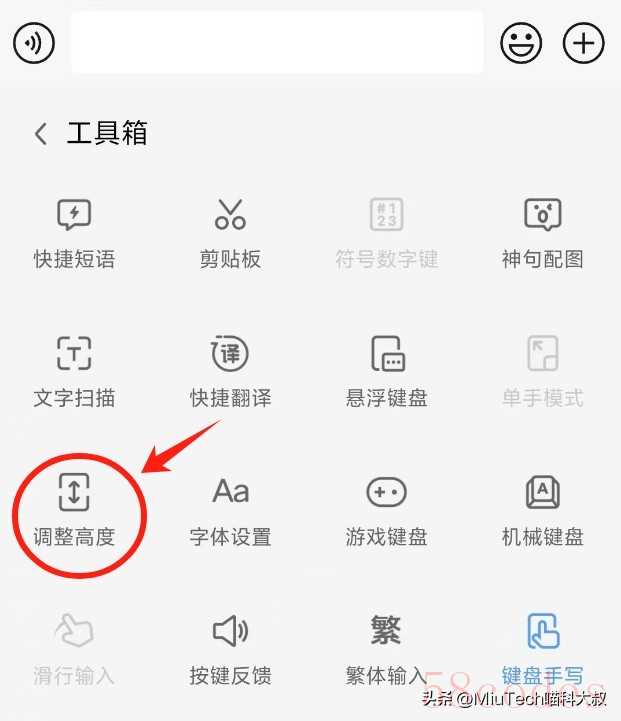Image resolution: width=621 pixels, height=721 pixels.
Task: Focus the message text field
Action: coord(277,43)
